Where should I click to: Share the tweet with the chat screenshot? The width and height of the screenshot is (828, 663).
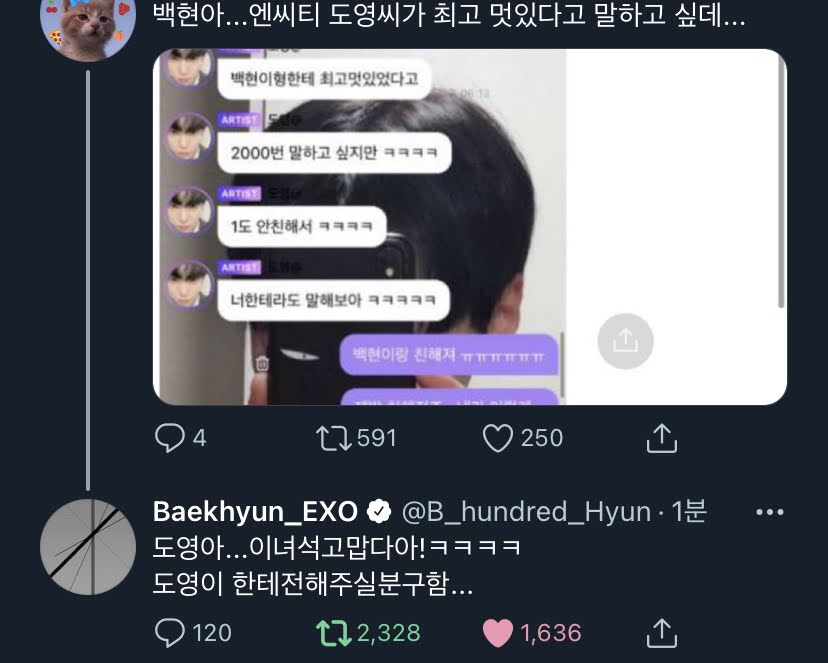pos(662,437)
